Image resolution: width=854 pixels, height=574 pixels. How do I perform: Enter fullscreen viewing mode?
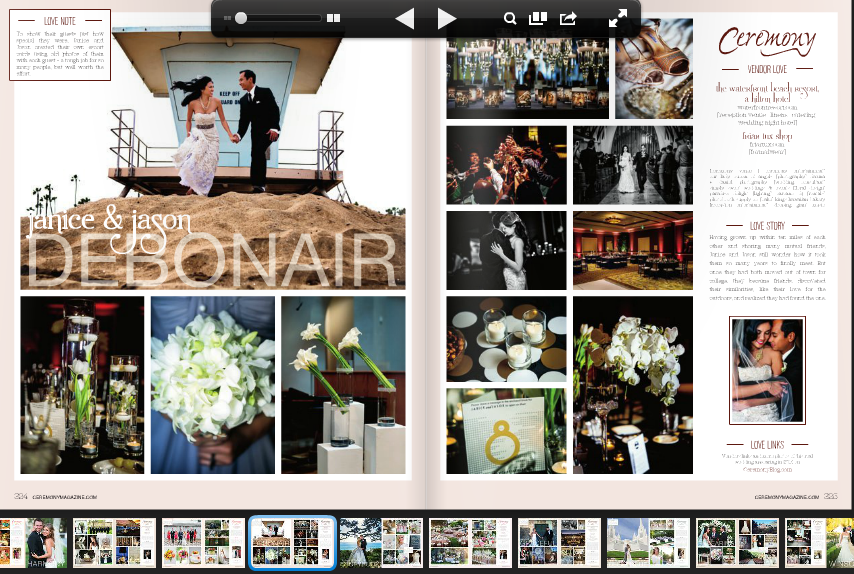coord(618,19)
